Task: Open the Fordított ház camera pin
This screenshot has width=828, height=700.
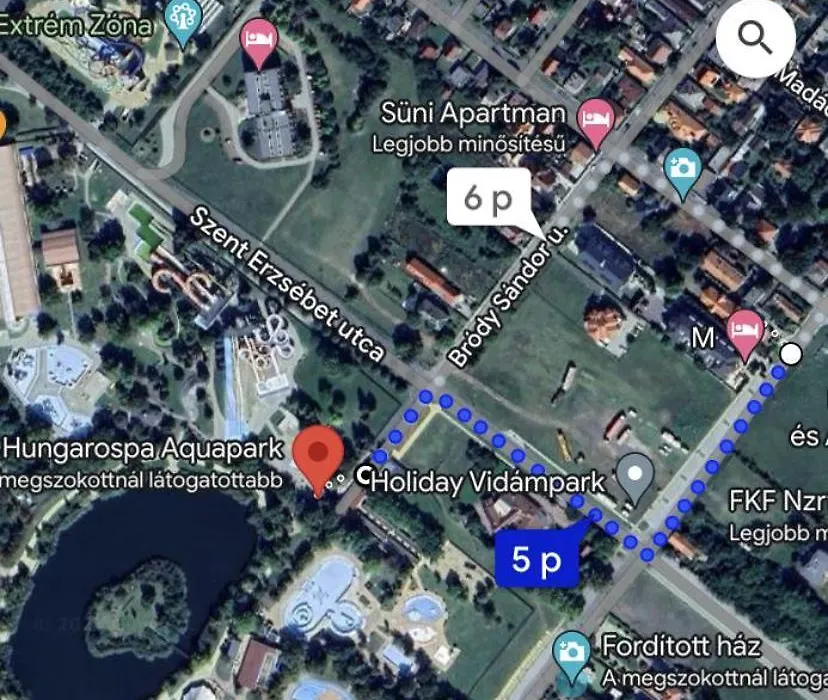Action: 572,651
